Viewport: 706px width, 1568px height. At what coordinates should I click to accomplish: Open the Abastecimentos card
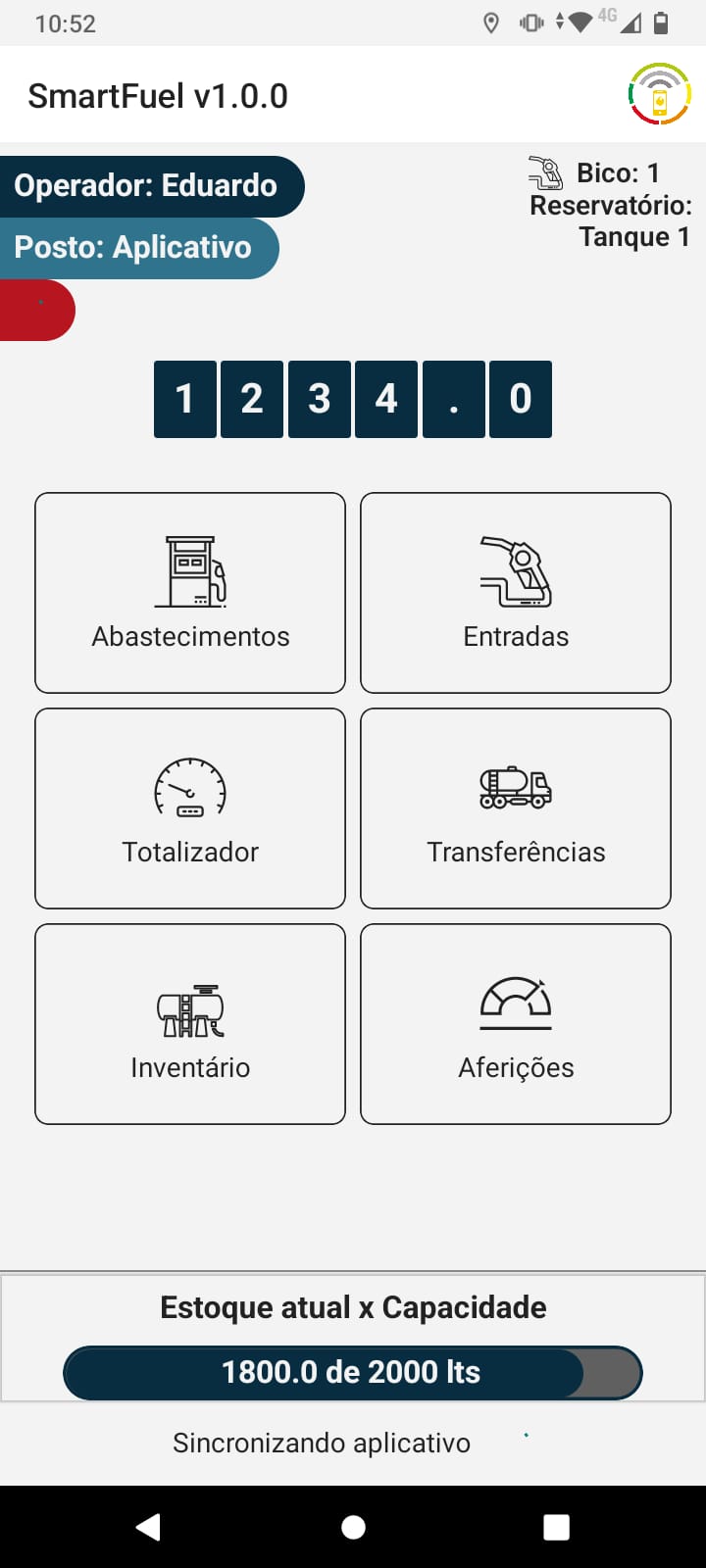(x=190, y=593)
